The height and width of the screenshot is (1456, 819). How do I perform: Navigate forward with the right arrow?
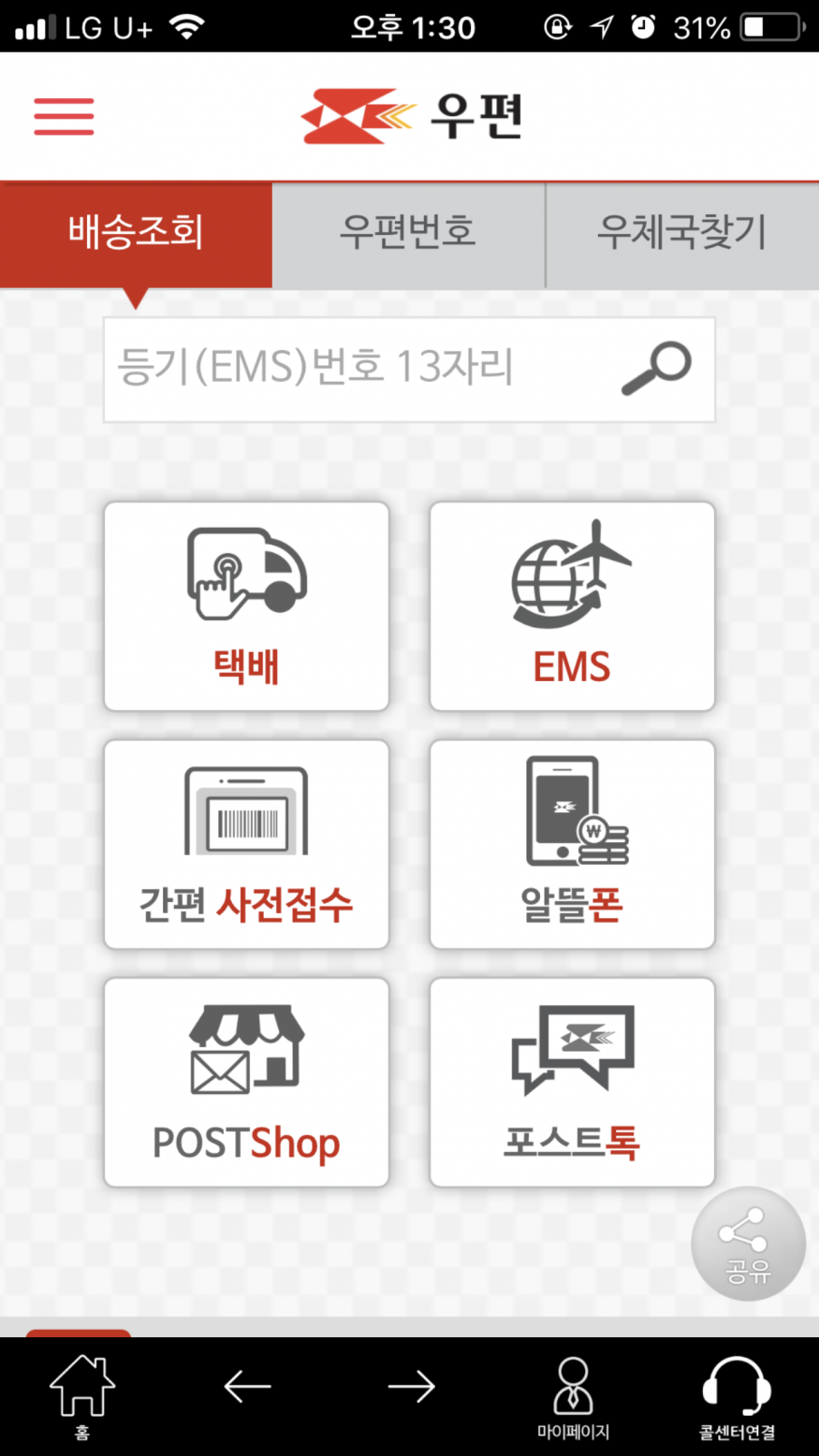pyautogui.click(x=411, y=1387)
